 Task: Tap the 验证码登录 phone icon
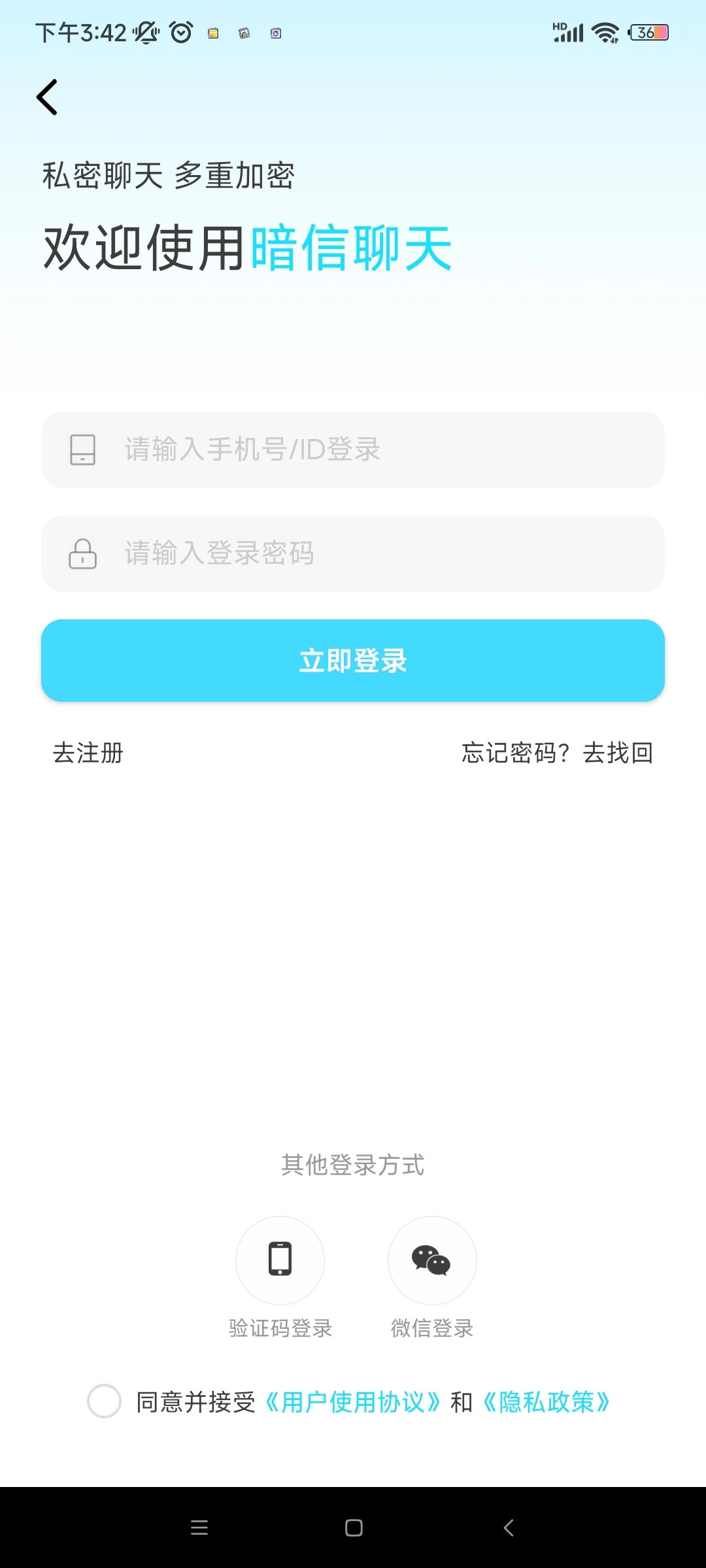[x=280, y=1261]
